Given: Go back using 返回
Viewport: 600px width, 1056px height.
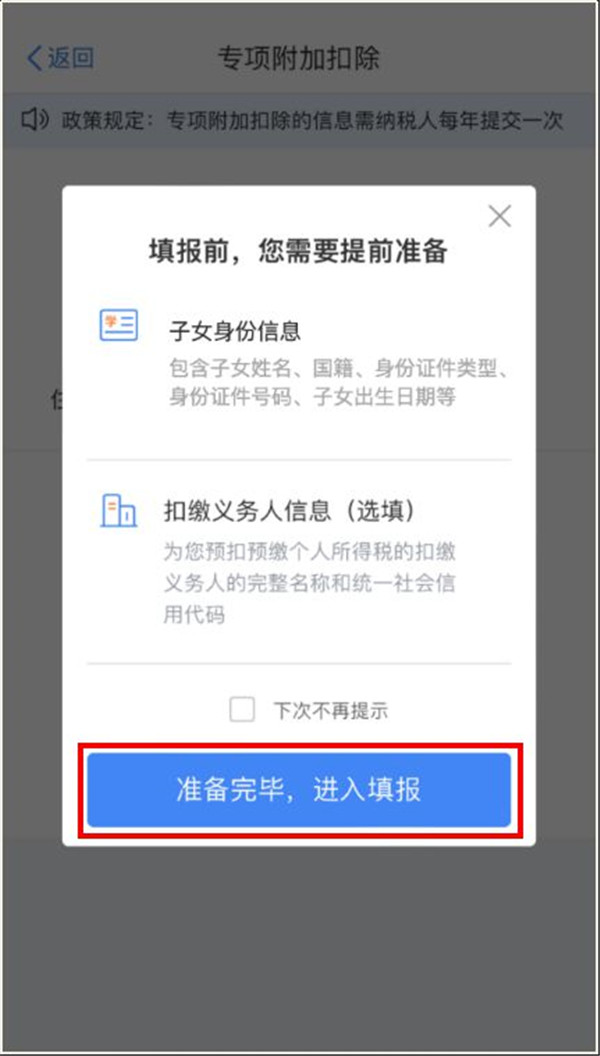Looking at the screenshot, I should click(60, 58).
